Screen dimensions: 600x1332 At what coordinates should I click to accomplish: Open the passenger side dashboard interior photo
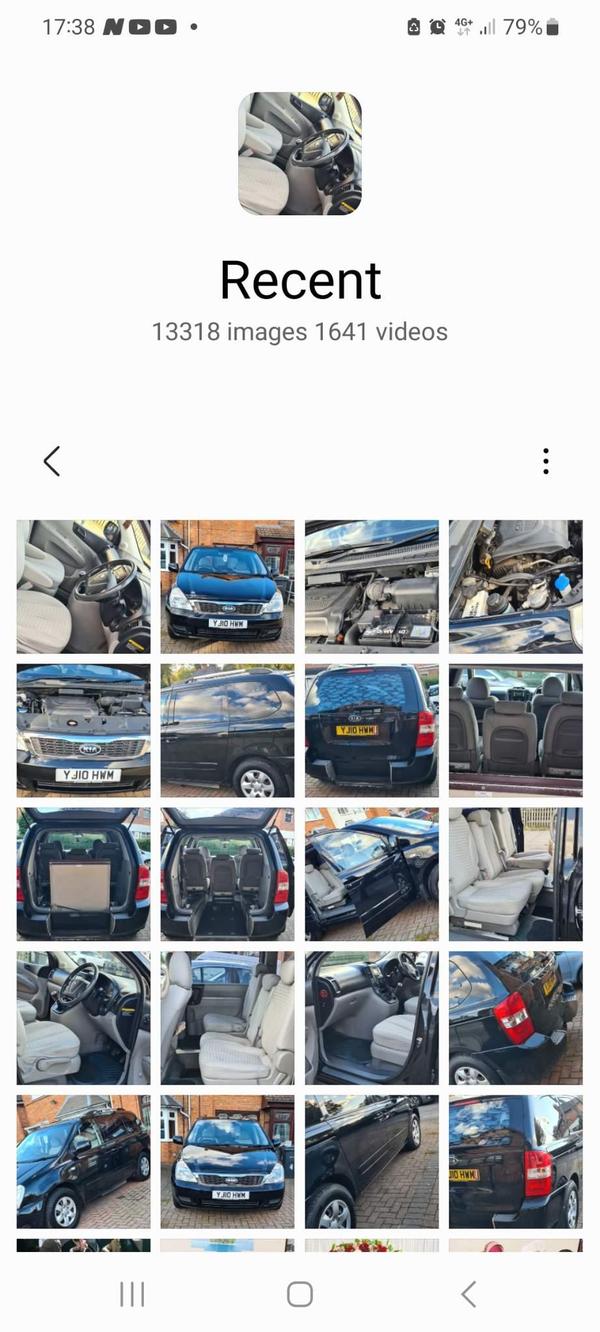coord(371,1018)
